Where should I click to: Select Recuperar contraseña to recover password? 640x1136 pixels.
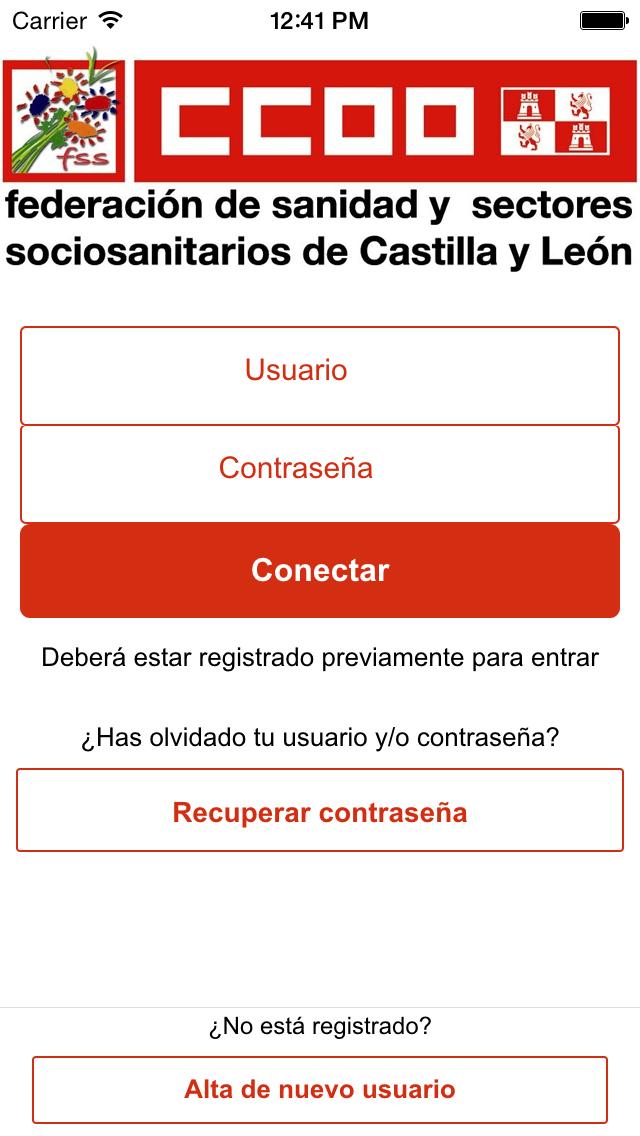[x=320, y=810]
